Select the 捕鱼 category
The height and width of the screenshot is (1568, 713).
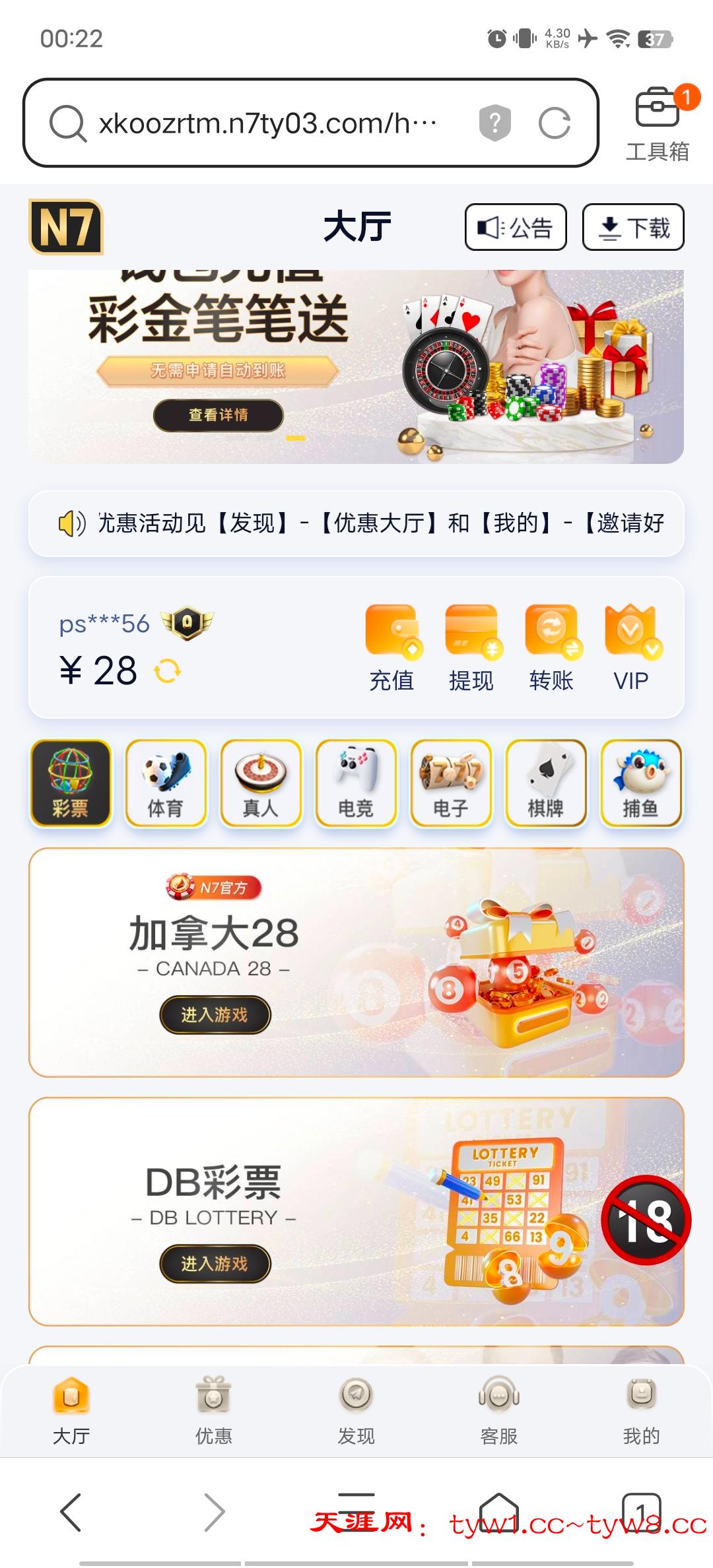[641, 783]
